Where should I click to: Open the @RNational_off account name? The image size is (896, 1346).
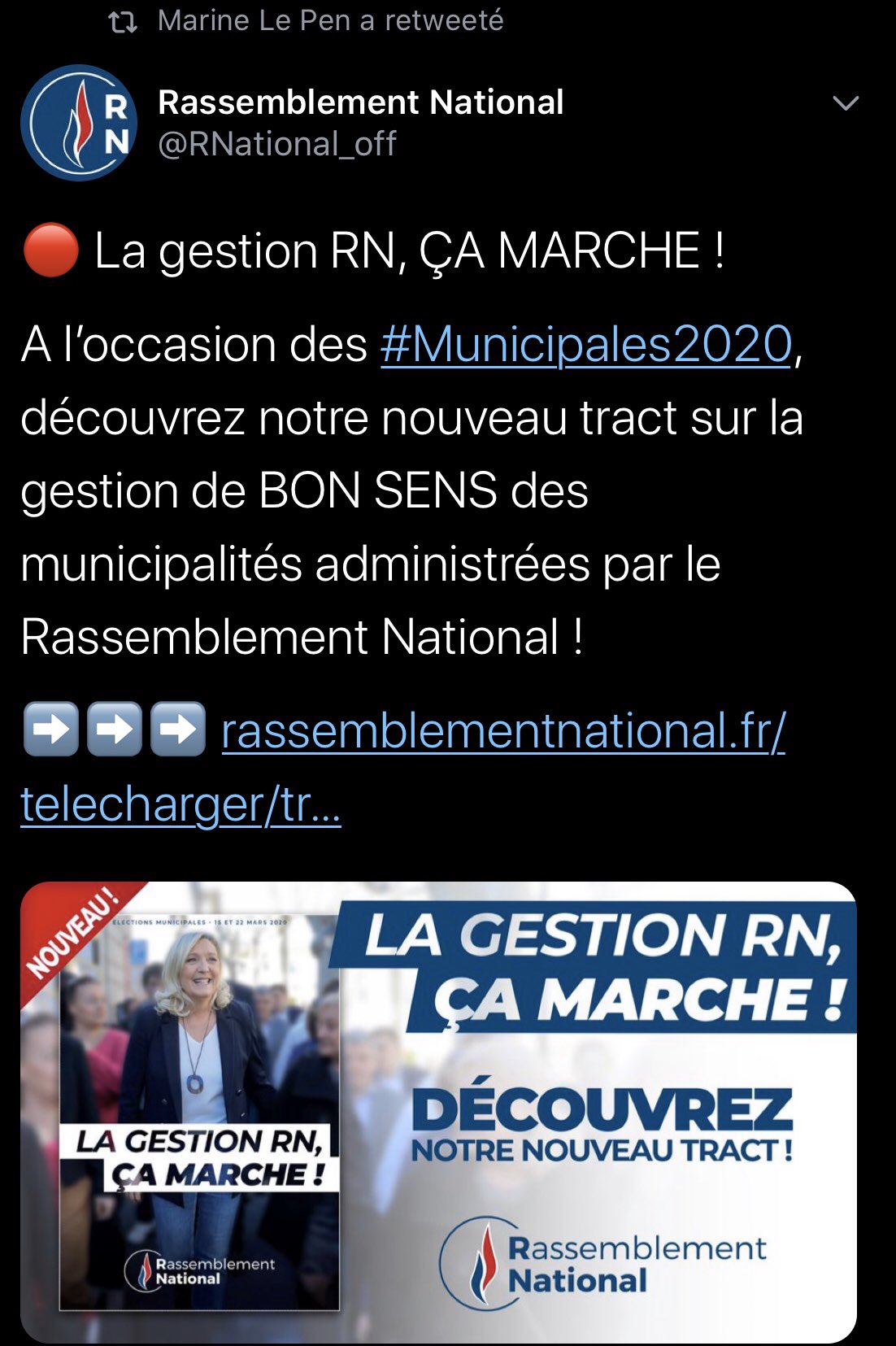276,144
